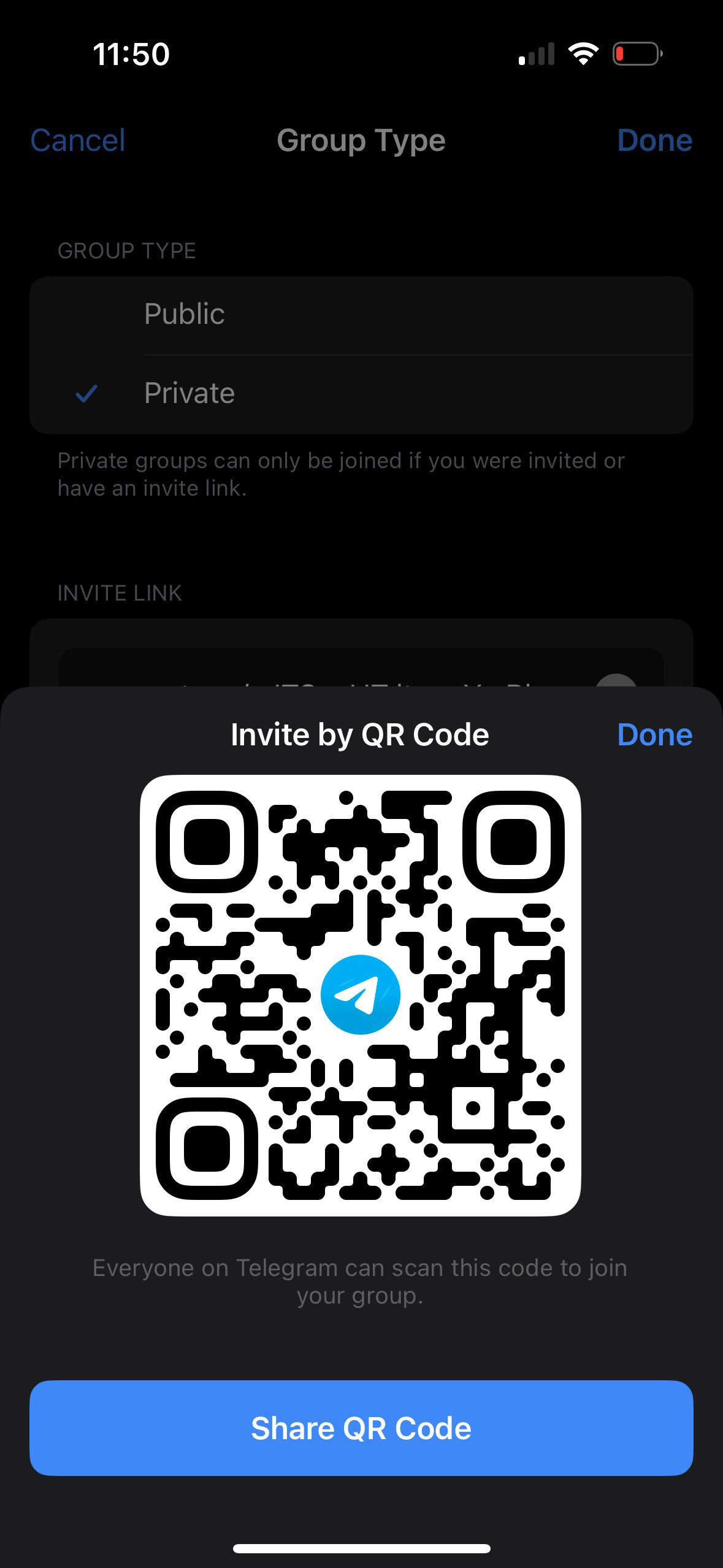Screen dimensions: 723x1568
Task: Close the Invite by QR Code sheet
Action: (x=654, y=734)
